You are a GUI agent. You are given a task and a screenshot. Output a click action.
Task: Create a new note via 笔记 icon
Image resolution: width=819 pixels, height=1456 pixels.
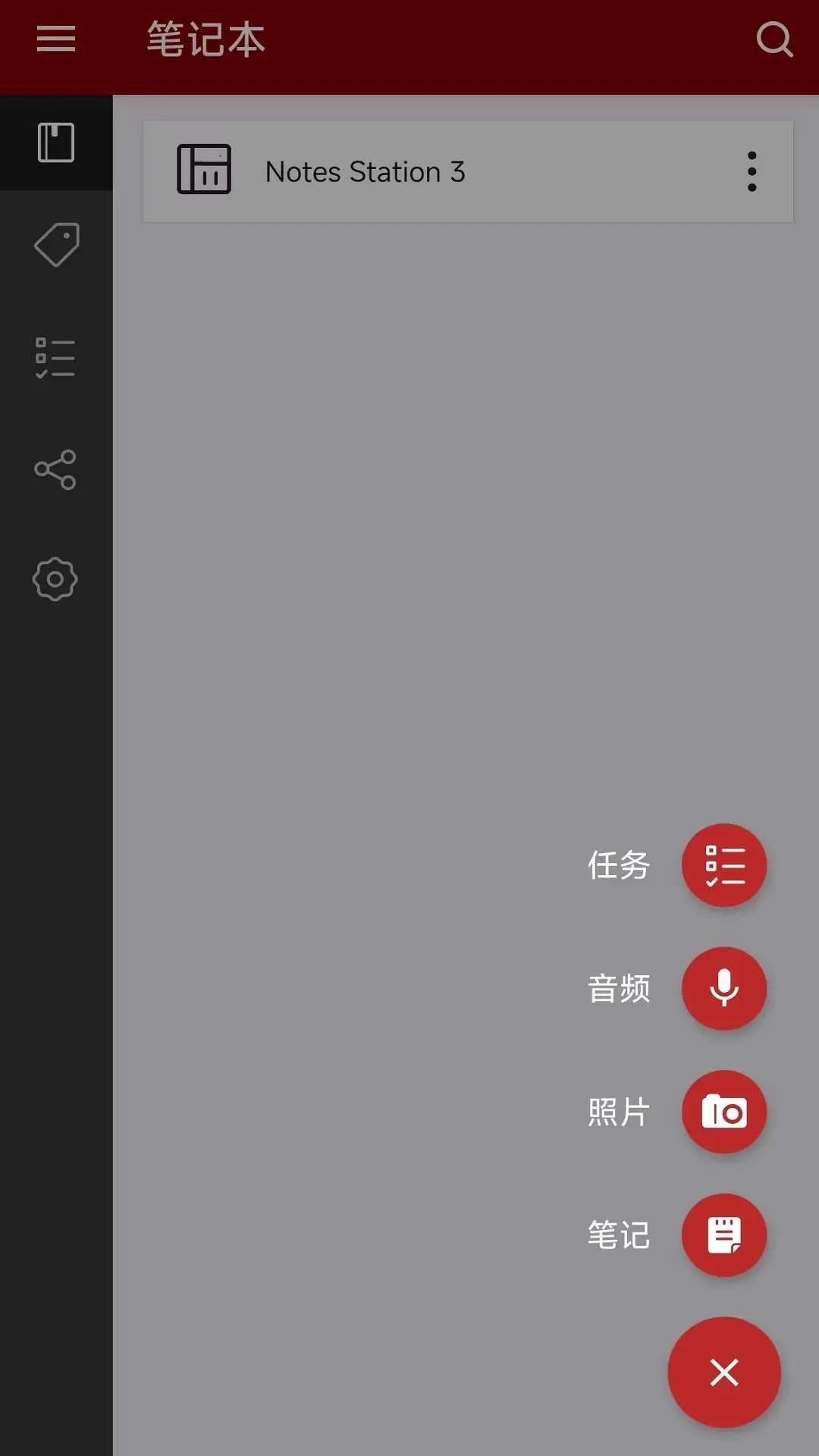724,1235
